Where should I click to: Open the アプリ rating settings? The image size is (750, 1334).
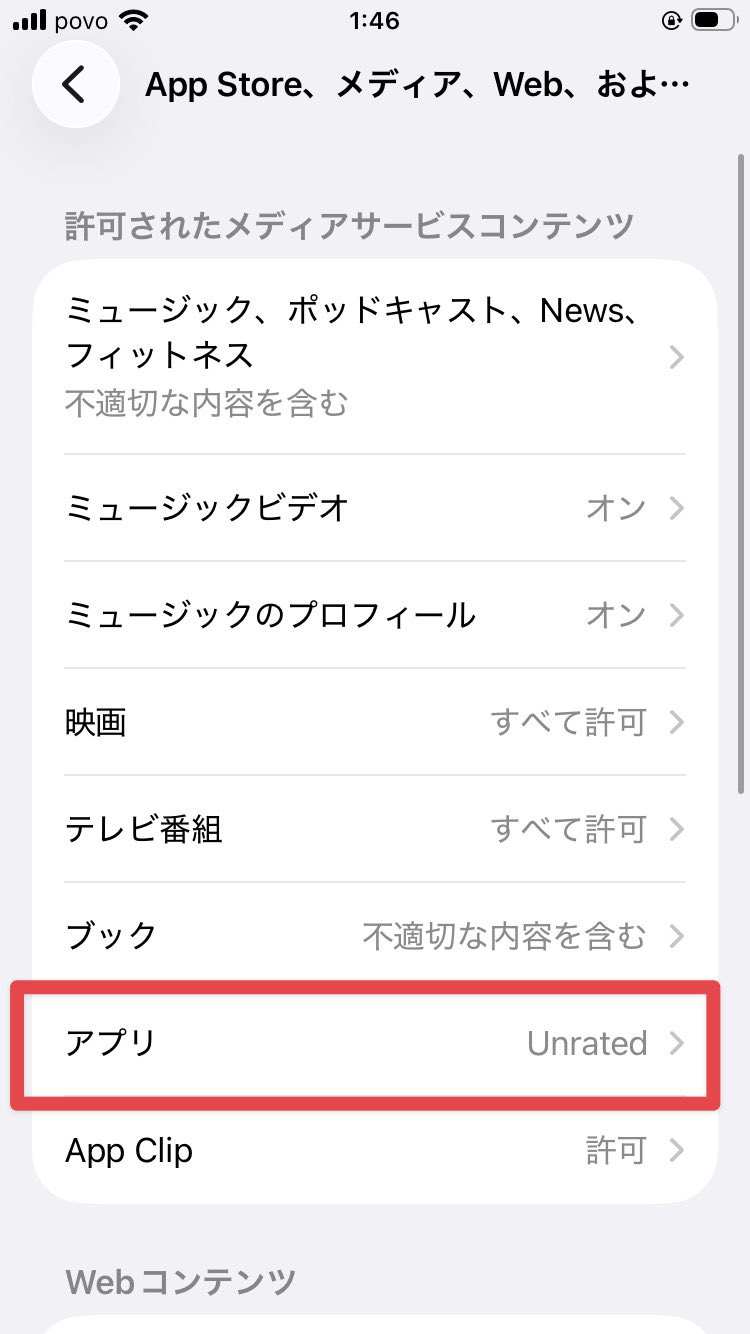pos(375,1043)
